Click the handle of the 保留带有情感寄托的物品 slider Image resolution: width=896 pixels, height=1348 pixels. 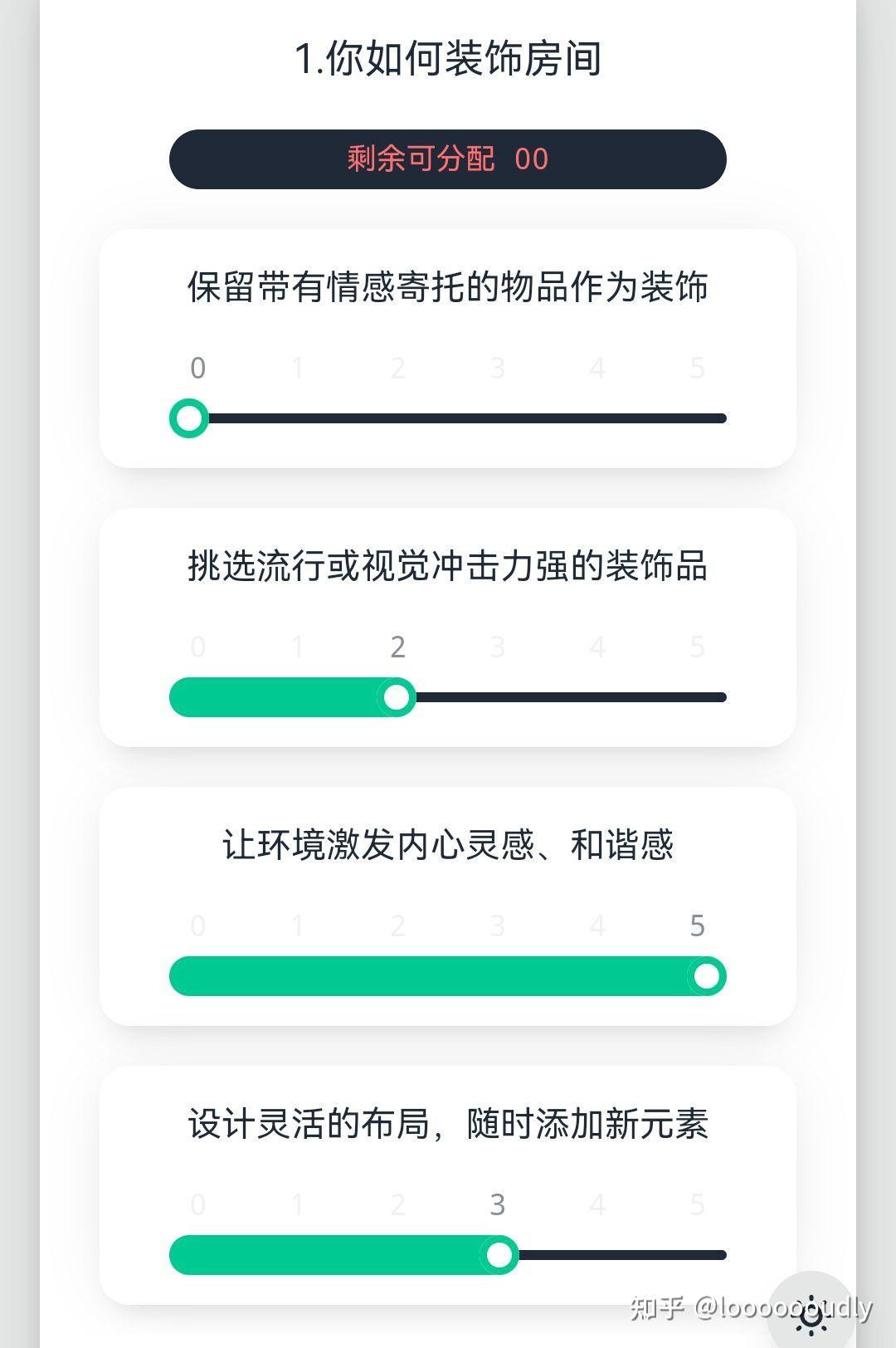pos(188,418)
